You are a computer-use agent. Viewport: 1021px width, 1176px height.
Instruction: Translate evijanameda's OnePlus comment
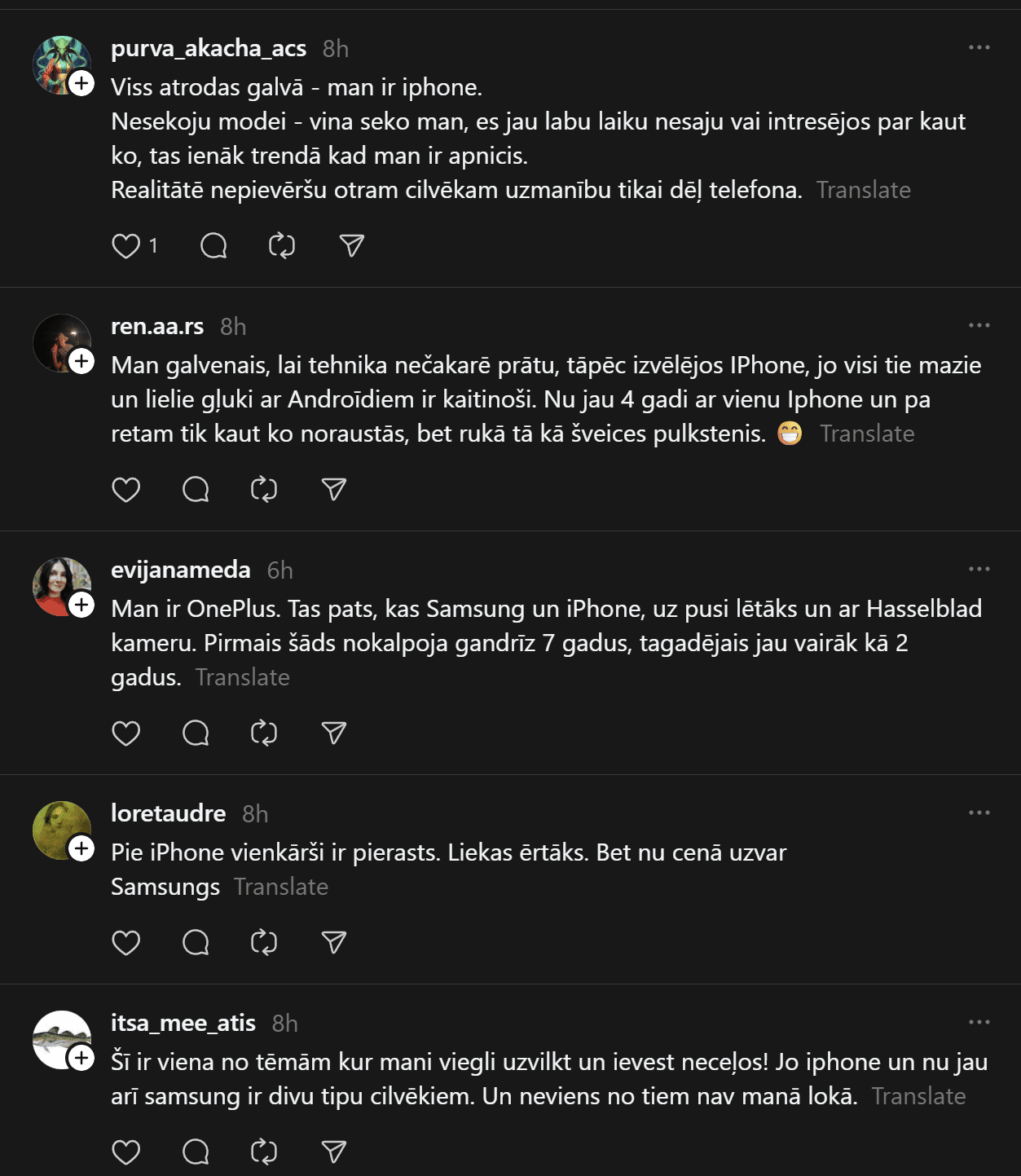pos(242,677)
